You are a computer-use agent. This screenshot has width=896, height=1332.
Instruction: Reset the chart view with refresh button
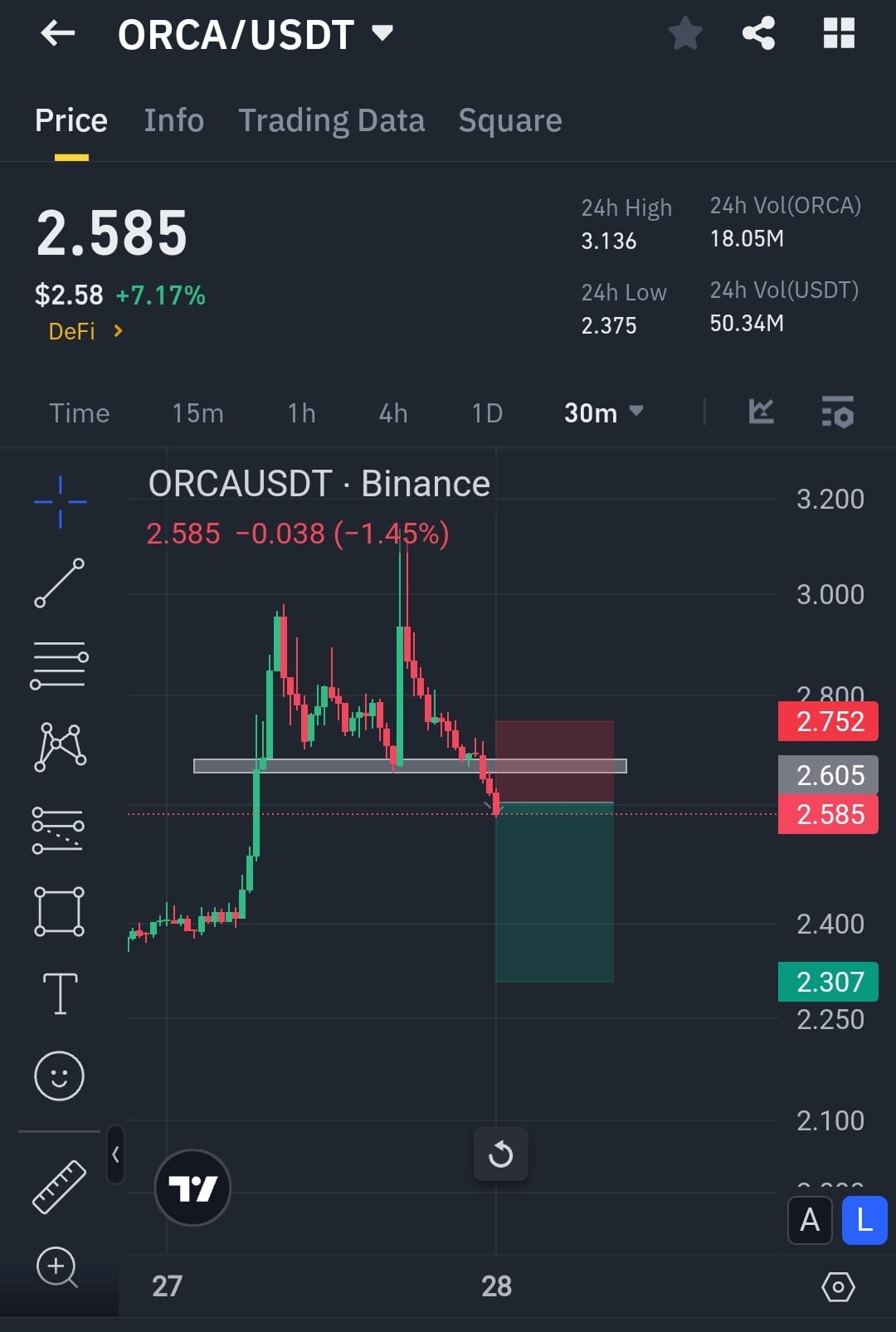coord(500,1154)
